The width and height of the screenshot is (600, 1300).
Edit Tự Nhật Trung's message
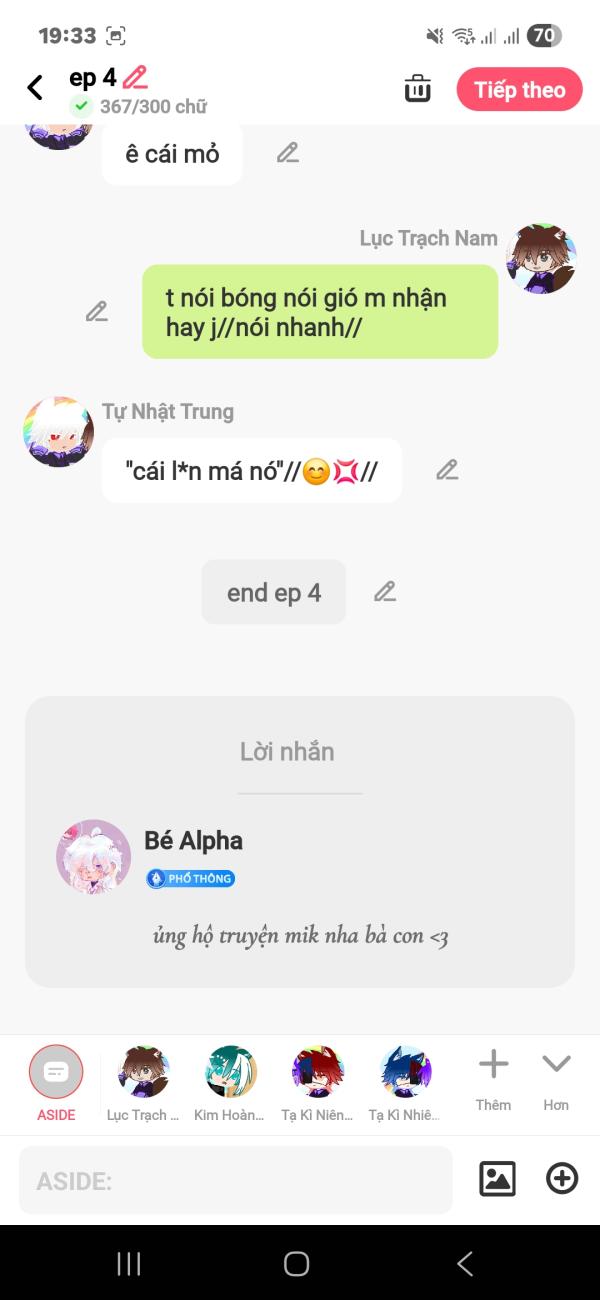447,470
